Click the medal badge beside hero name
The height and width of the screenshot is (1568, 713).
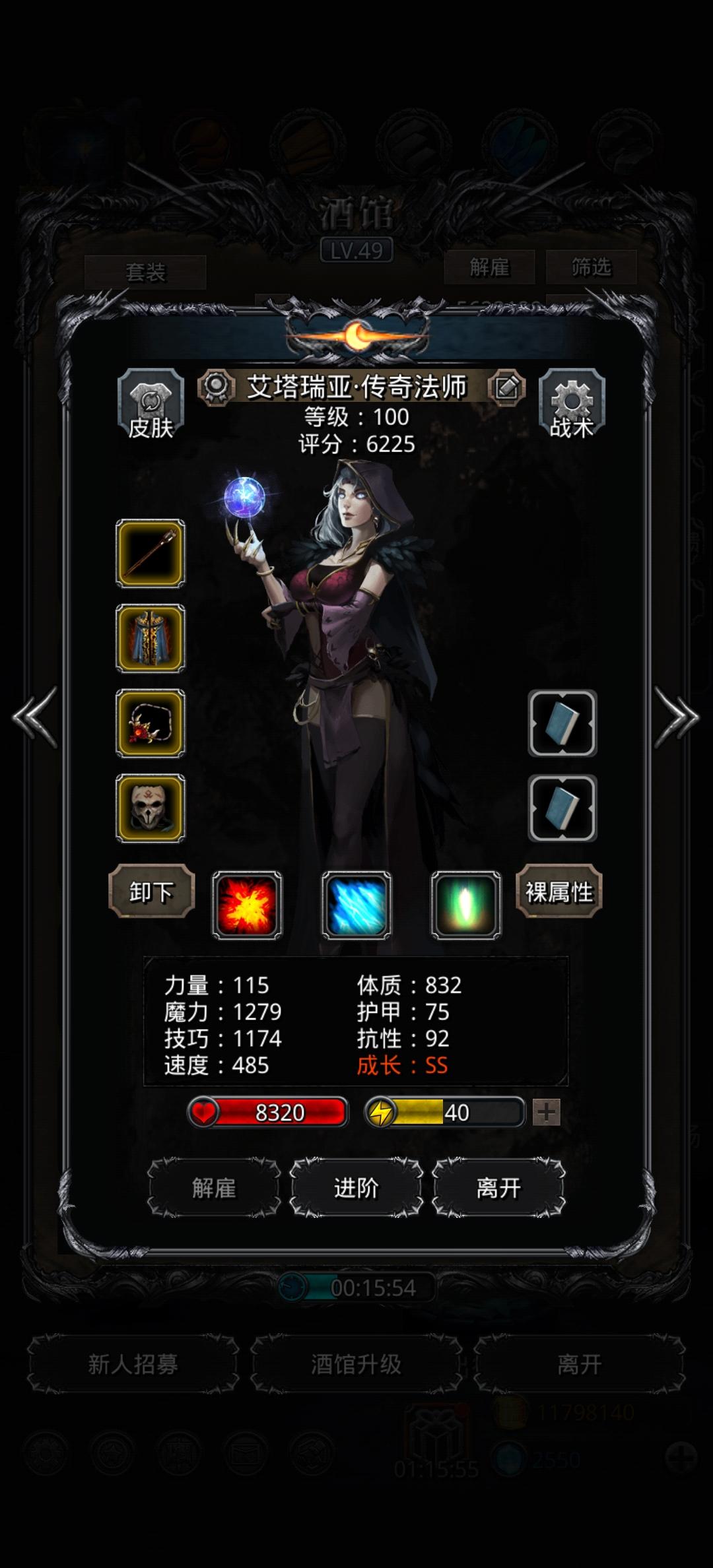pyautogui.click(x=217, y=386)
